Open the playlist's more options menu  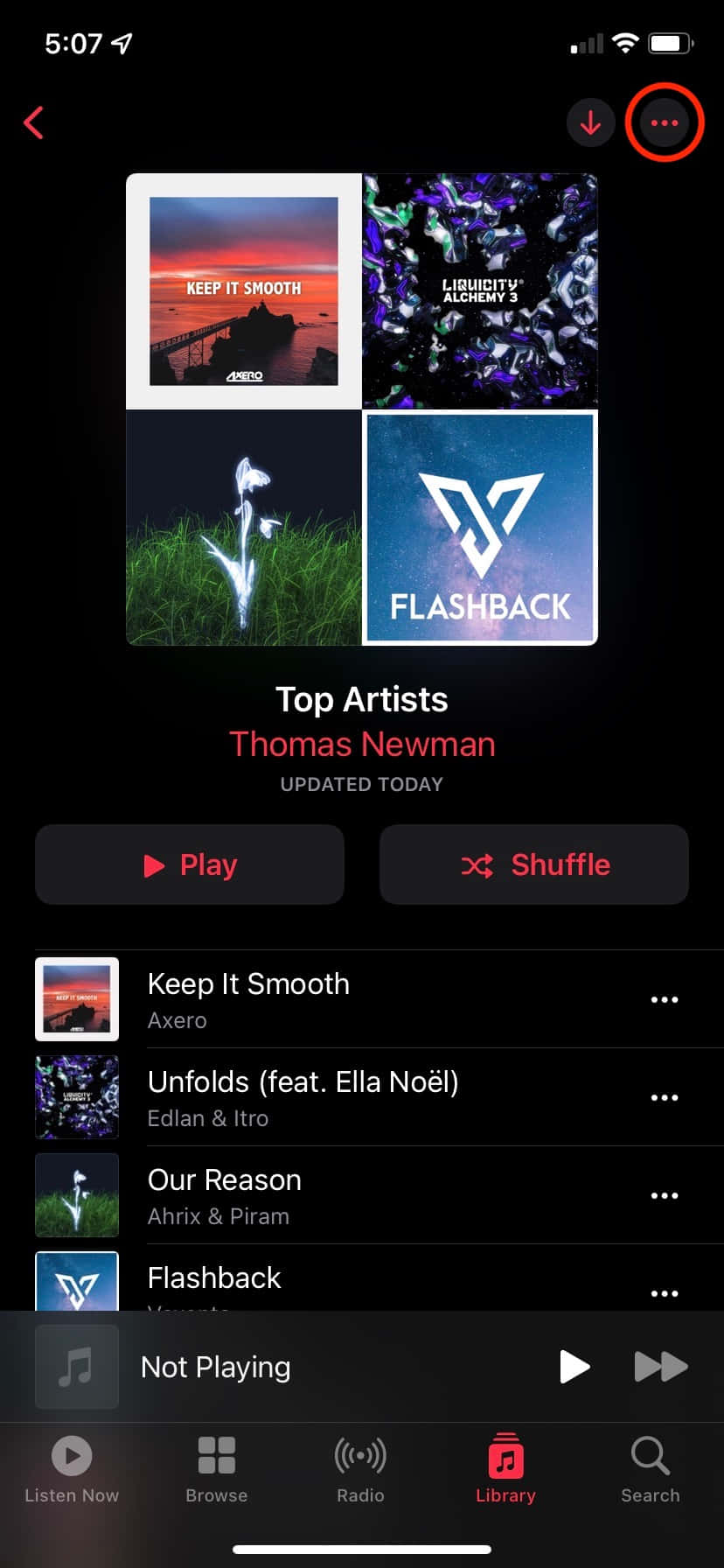pos(665,122)
